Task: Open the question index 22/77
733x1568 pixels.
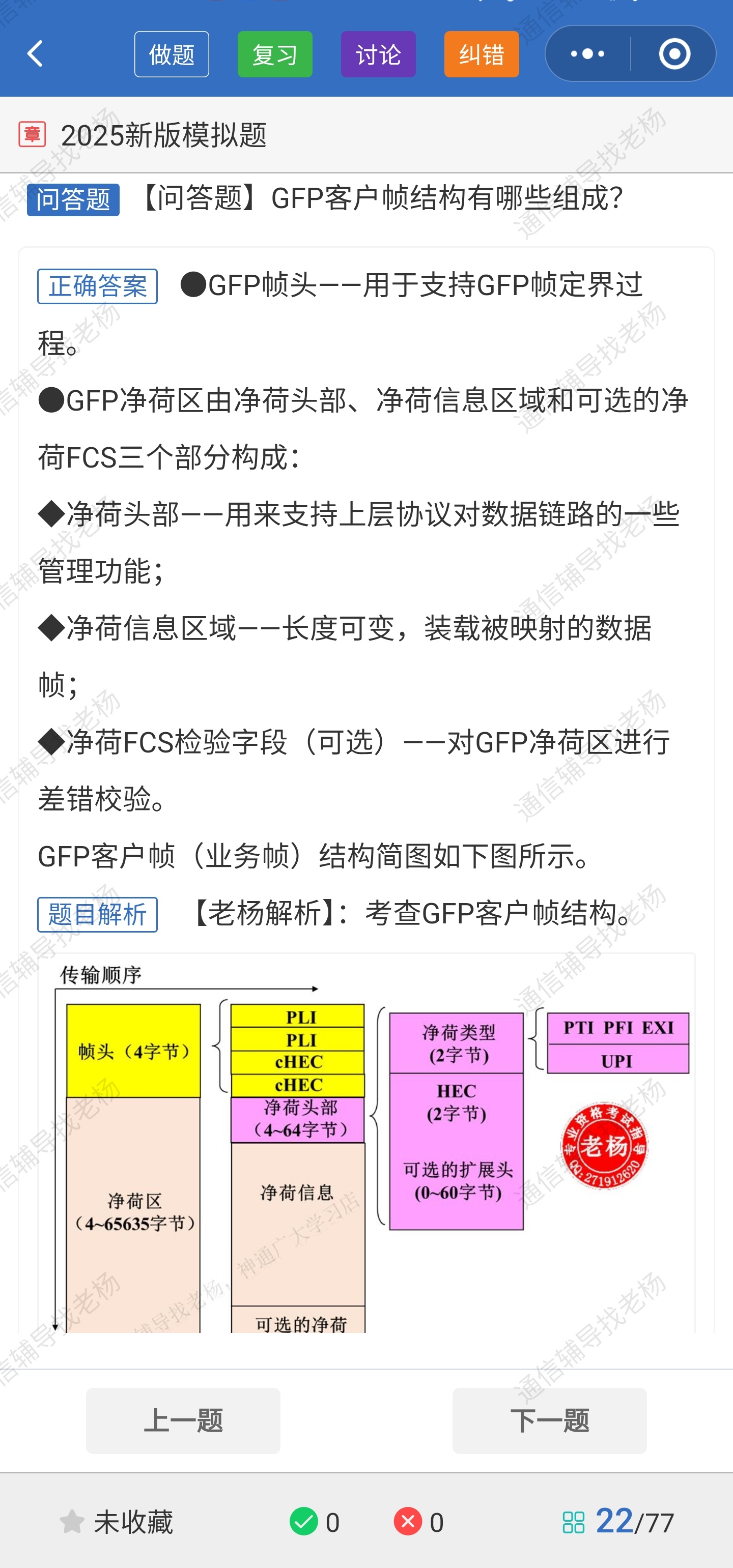Action: (x=618, y=1522)
